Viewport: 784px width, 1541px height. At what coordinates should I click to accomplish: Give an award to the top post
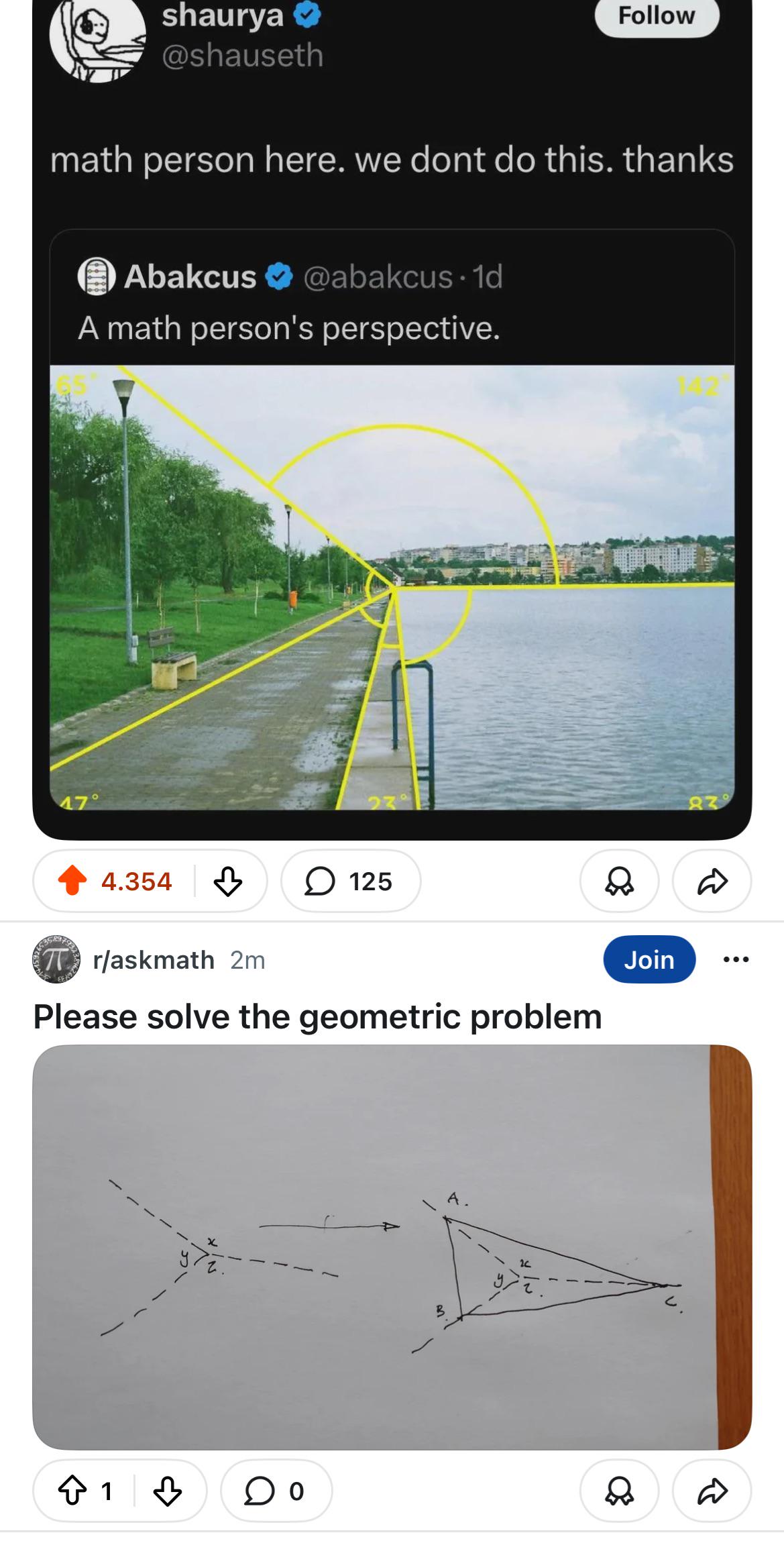pyautogui.click(x=618, y=882)
